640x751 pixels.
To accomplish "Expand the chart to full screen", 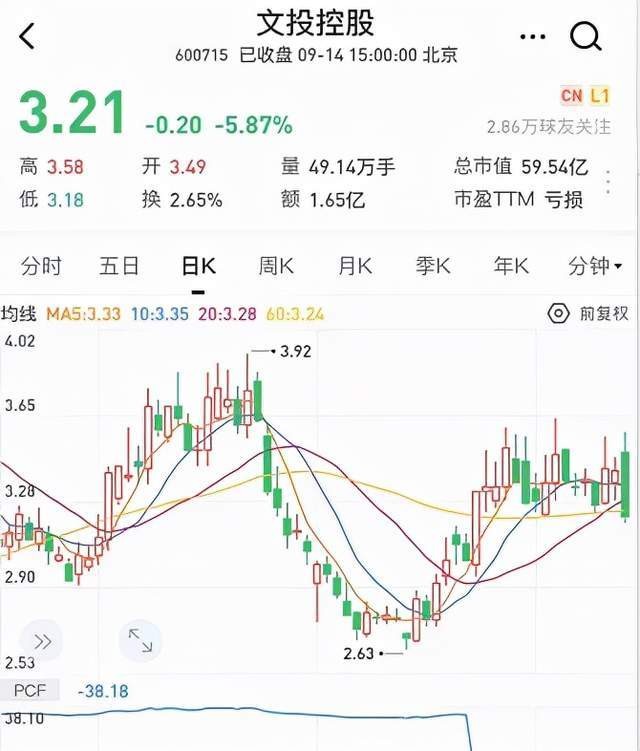I will (140, 639).
